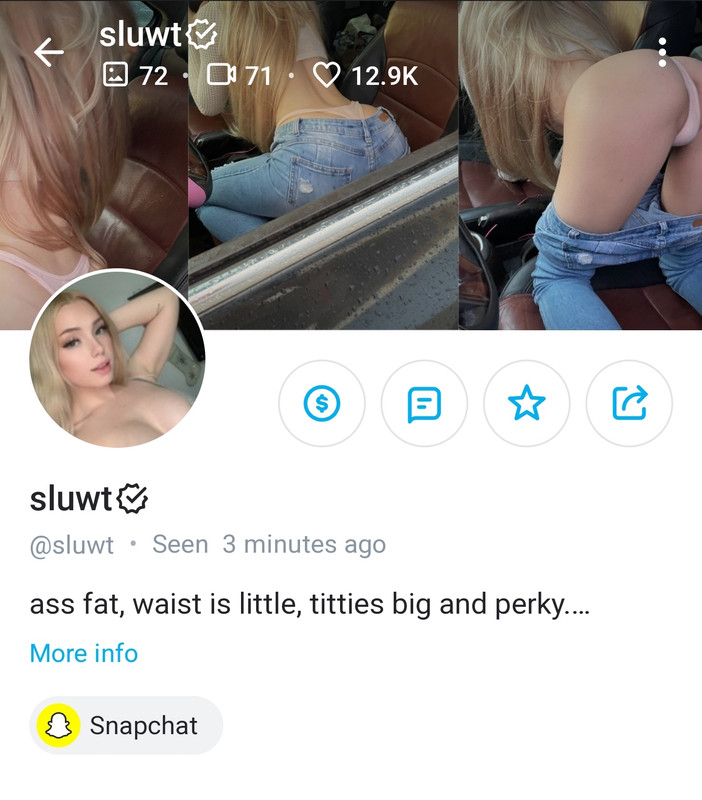The image size is (702, 800).
Task: Go back using the arrow icon
Action: (x=48, y=53)
